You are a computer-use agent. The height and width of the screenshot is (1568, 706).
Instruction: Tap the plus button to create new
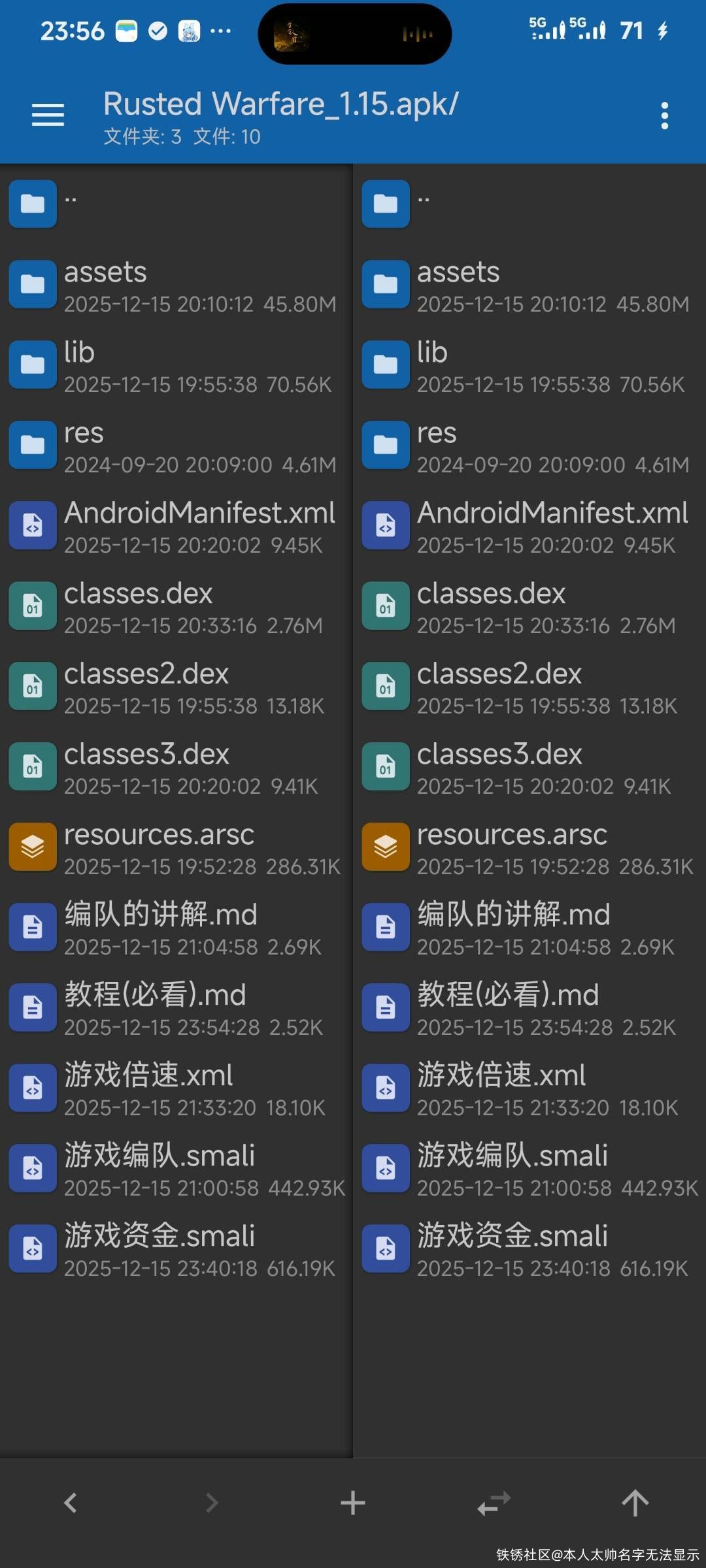point(353,1503)
